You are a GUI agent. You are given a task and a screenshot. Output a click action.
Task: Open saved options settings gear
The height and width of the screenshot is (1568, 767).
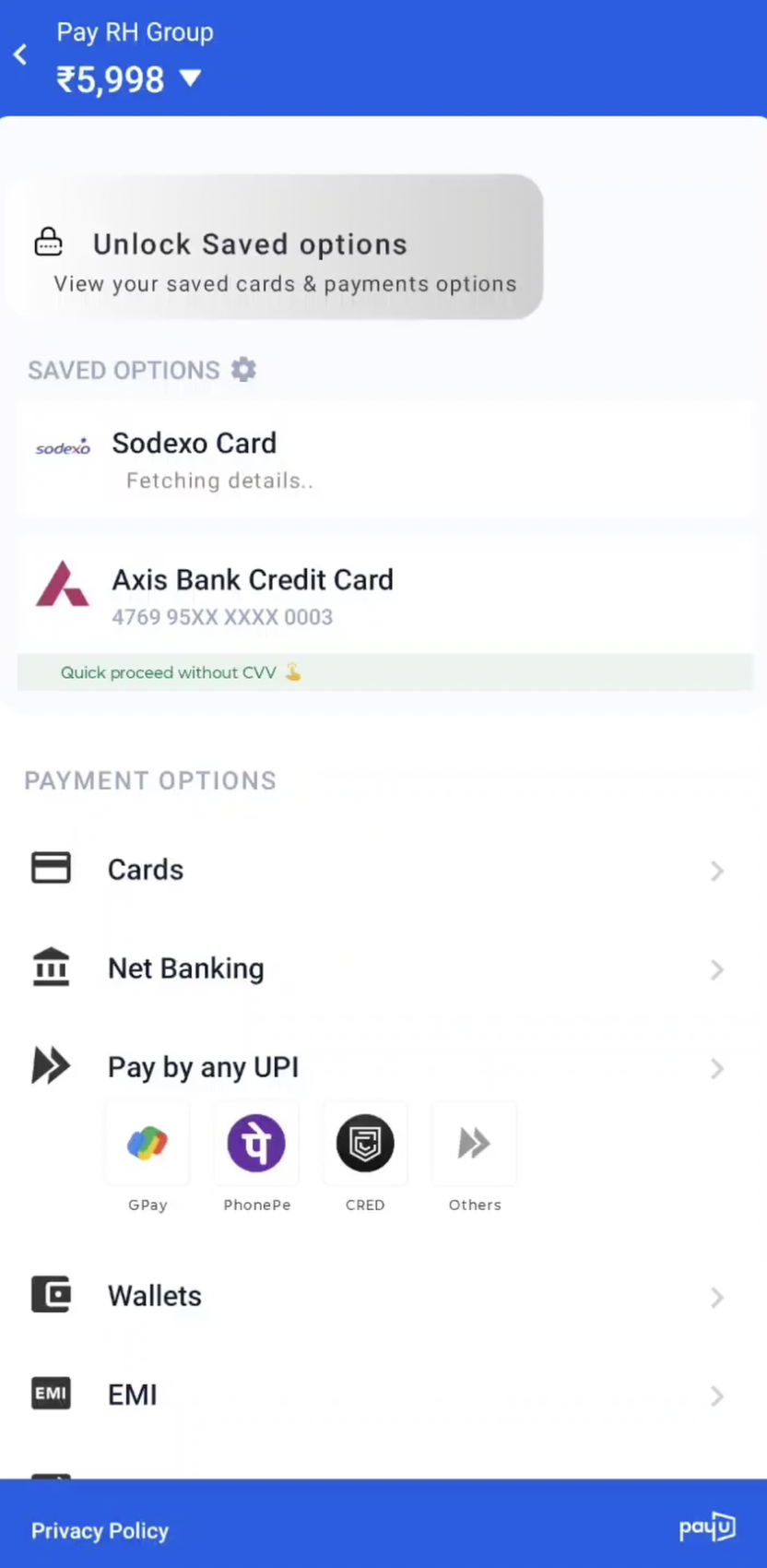pyautogui.click(x=243, y=370)
